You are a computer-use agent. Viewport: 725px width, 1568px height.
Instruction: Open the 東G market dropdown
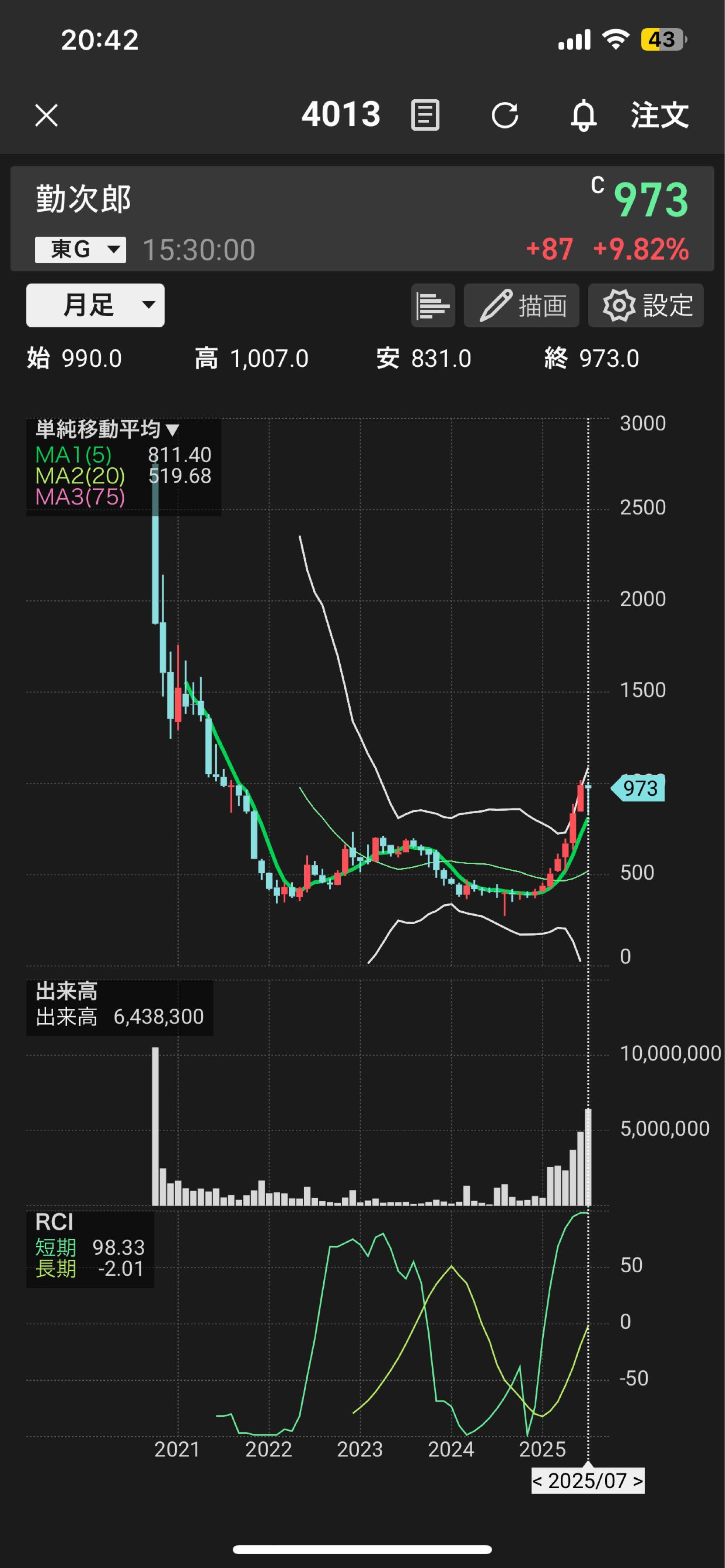[x=80, y=250]
